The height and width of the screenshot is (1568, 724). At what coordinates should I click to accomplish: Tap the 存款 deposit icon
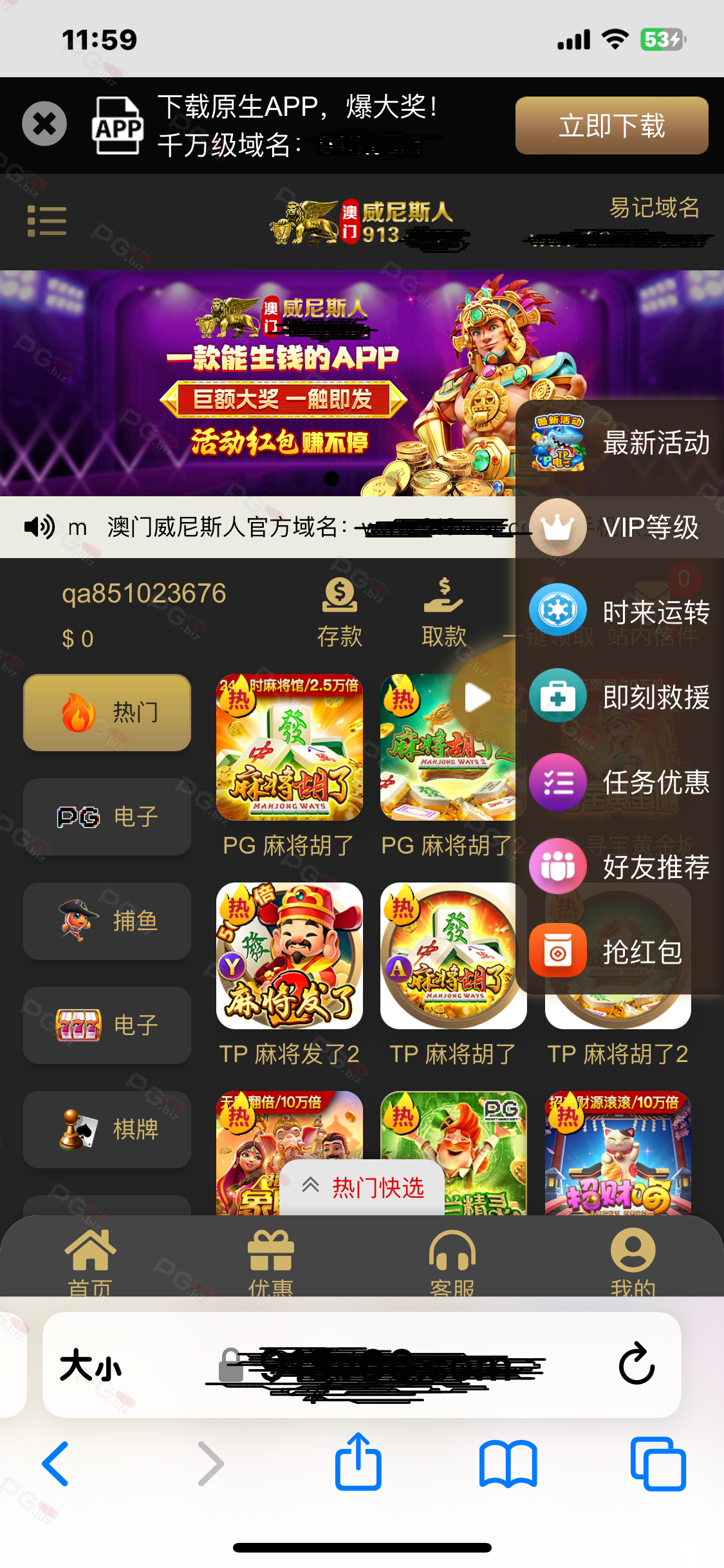pyautogui.click(x=340, y=612)
